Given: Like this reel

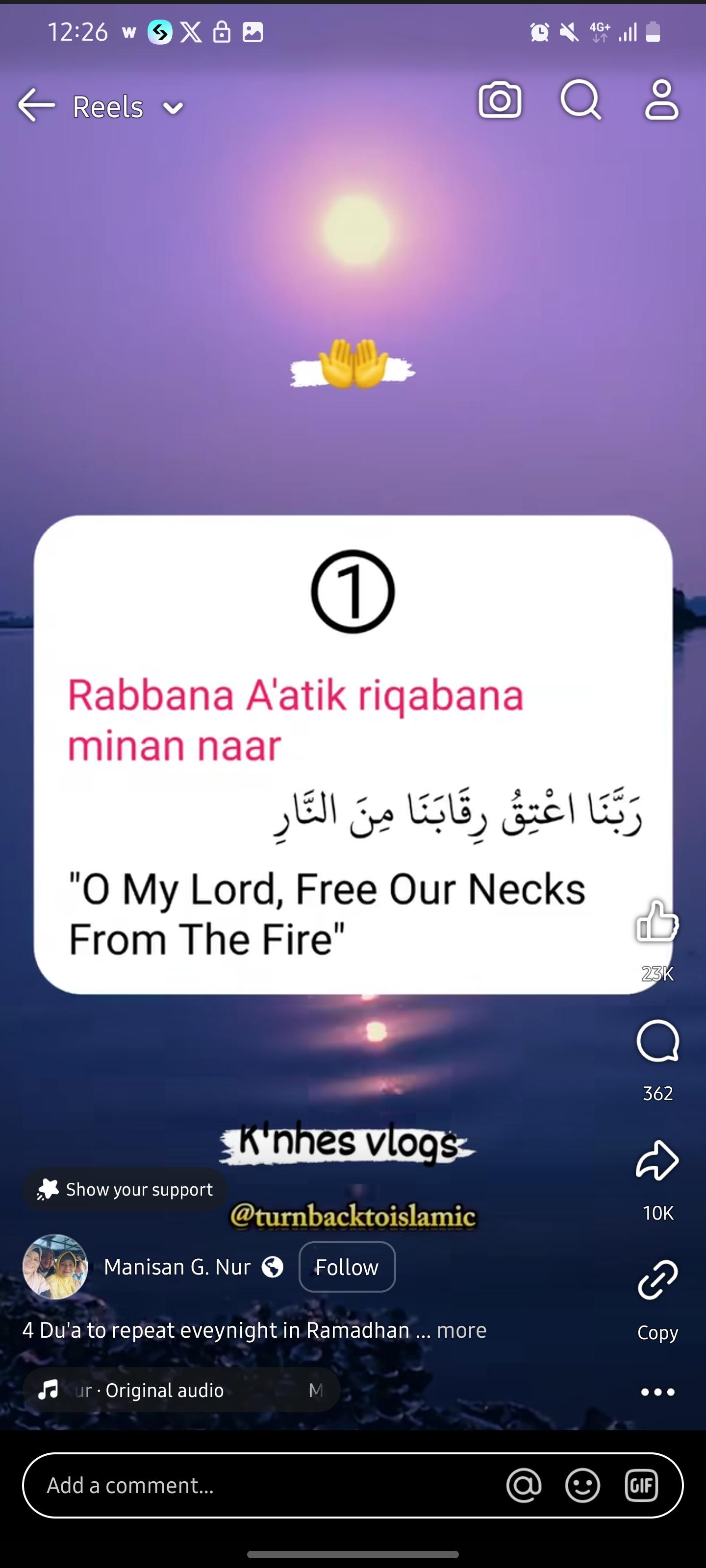Looking at the screenshot, I should point(657,922).
